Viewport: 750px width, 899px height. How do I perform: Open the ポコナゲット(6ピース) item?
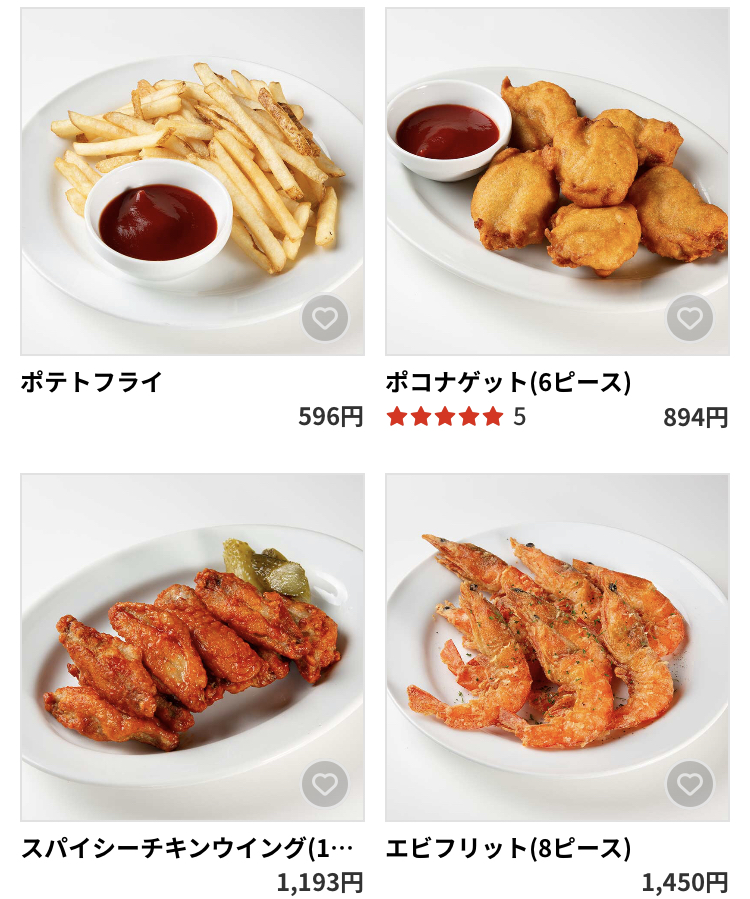(557, 180)
